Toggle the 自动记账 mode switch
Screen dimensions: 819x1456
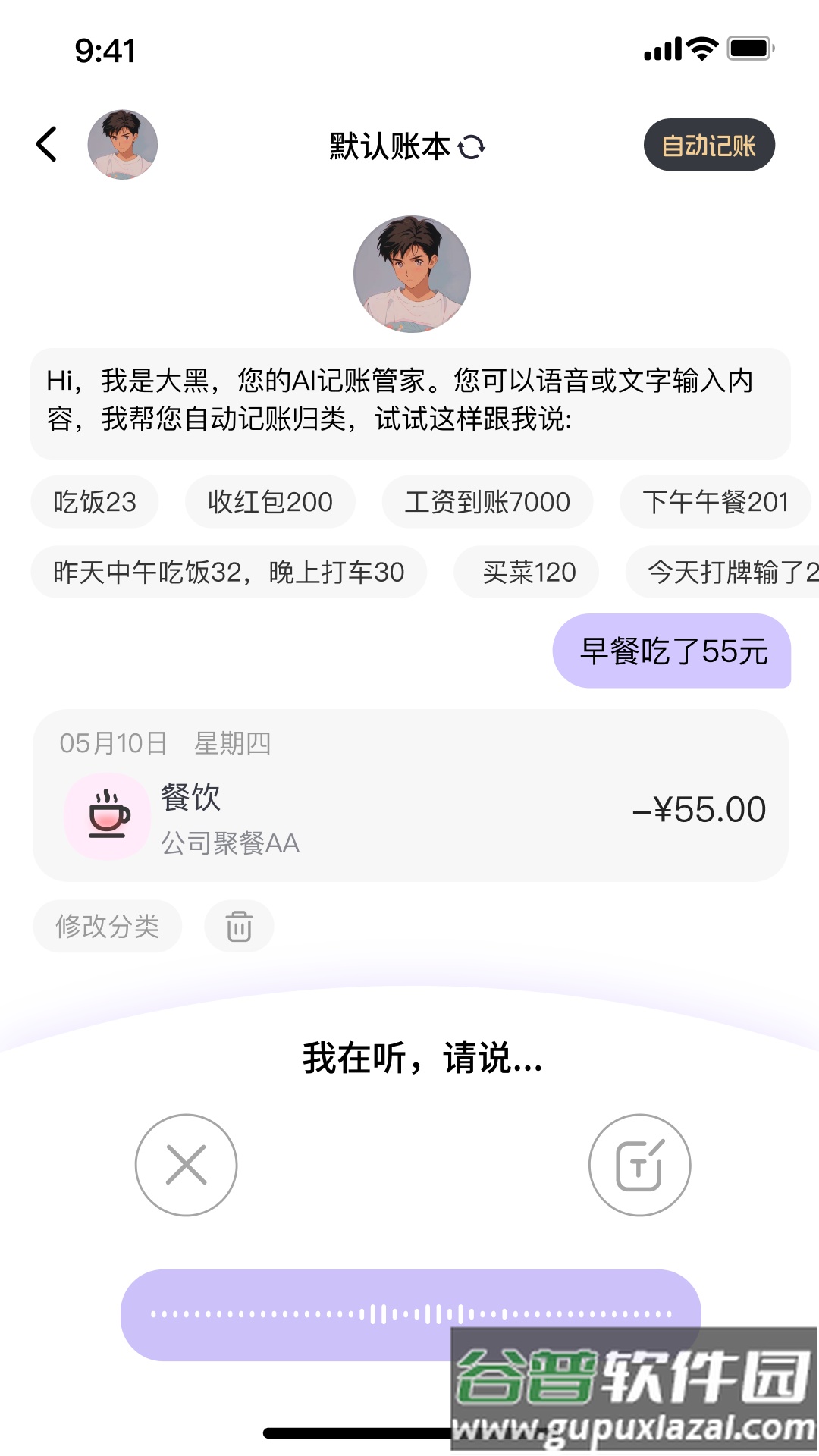pos(709,144)
